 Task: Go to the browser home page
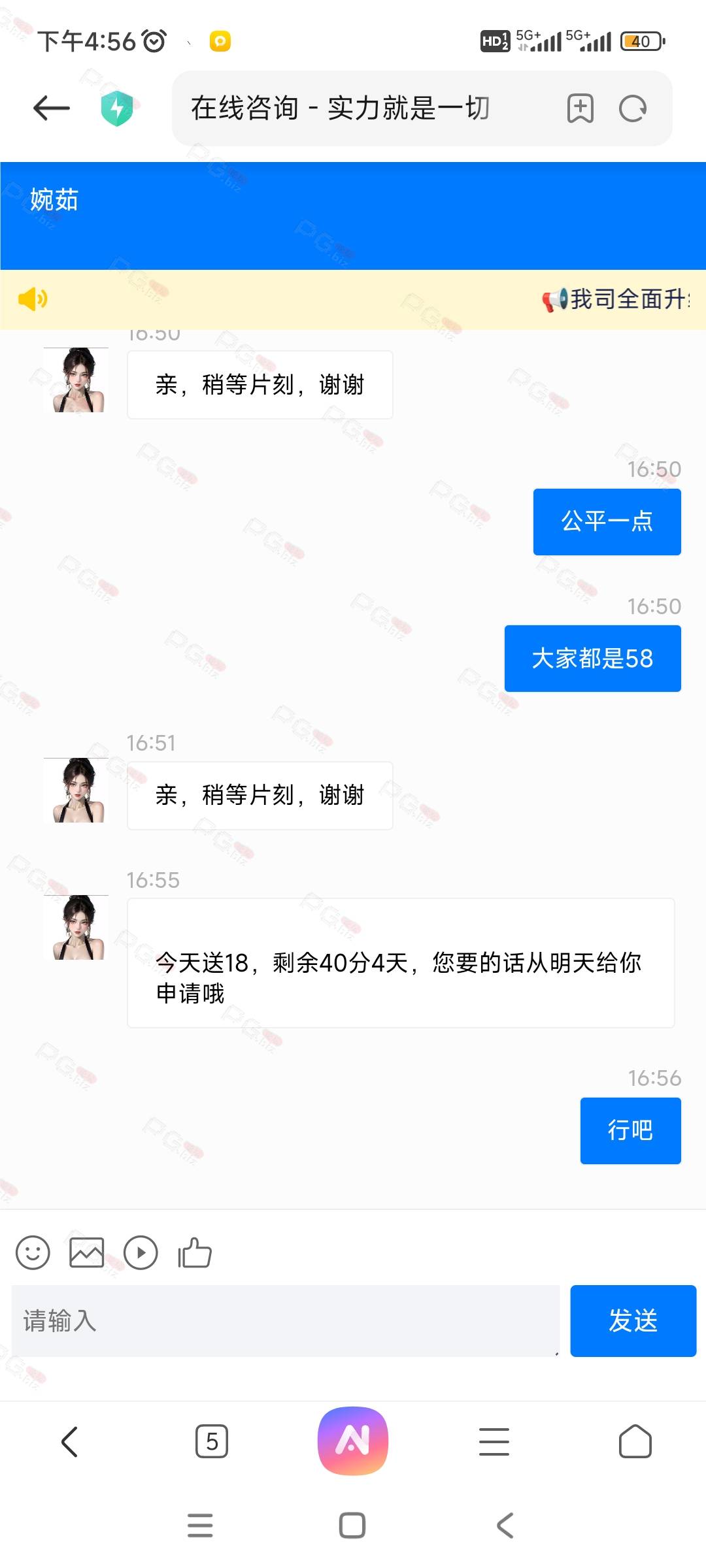pyautogui.click(x=635, y=1441)
